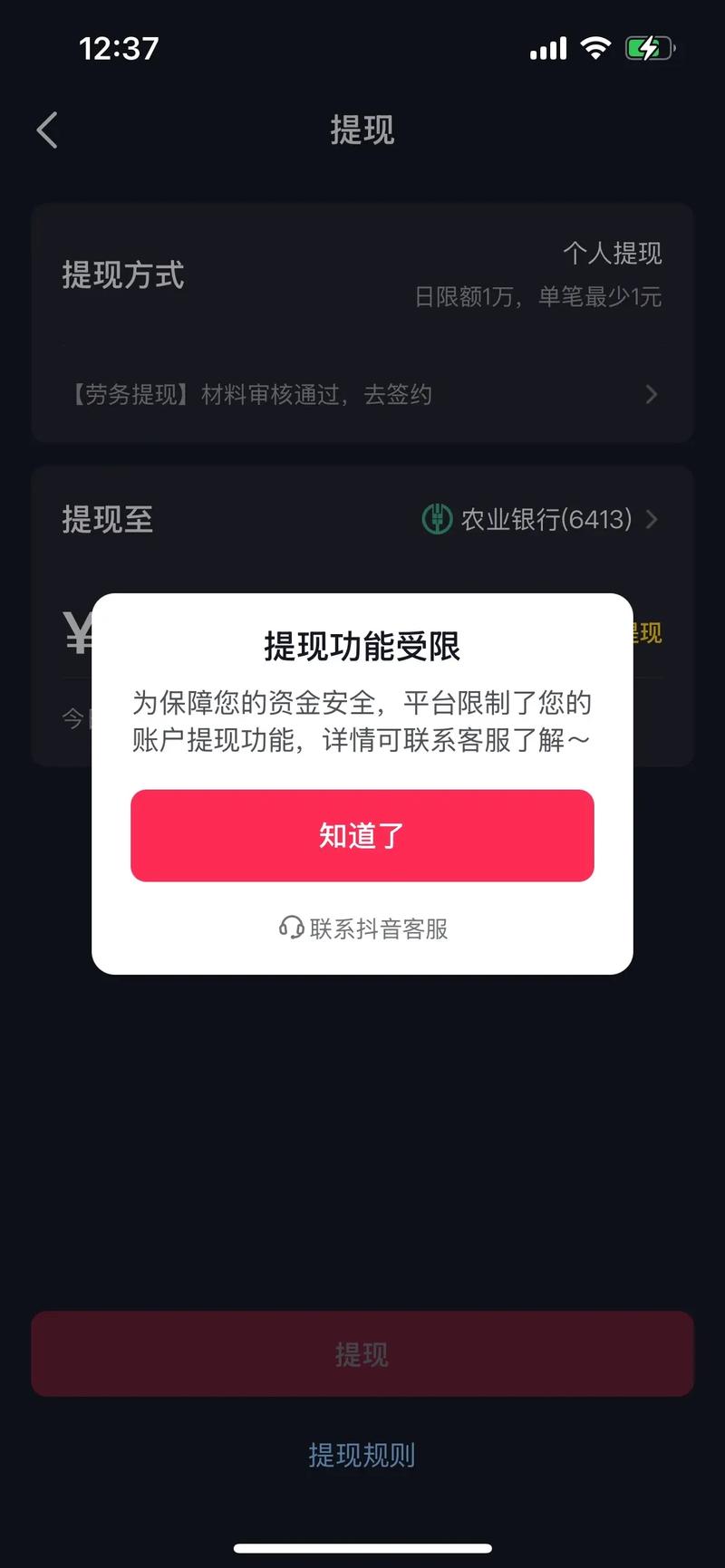The width and height of the screenshot is (725, 1568).
Task: Tap the charging battery icon
Action: coord(648,47)
